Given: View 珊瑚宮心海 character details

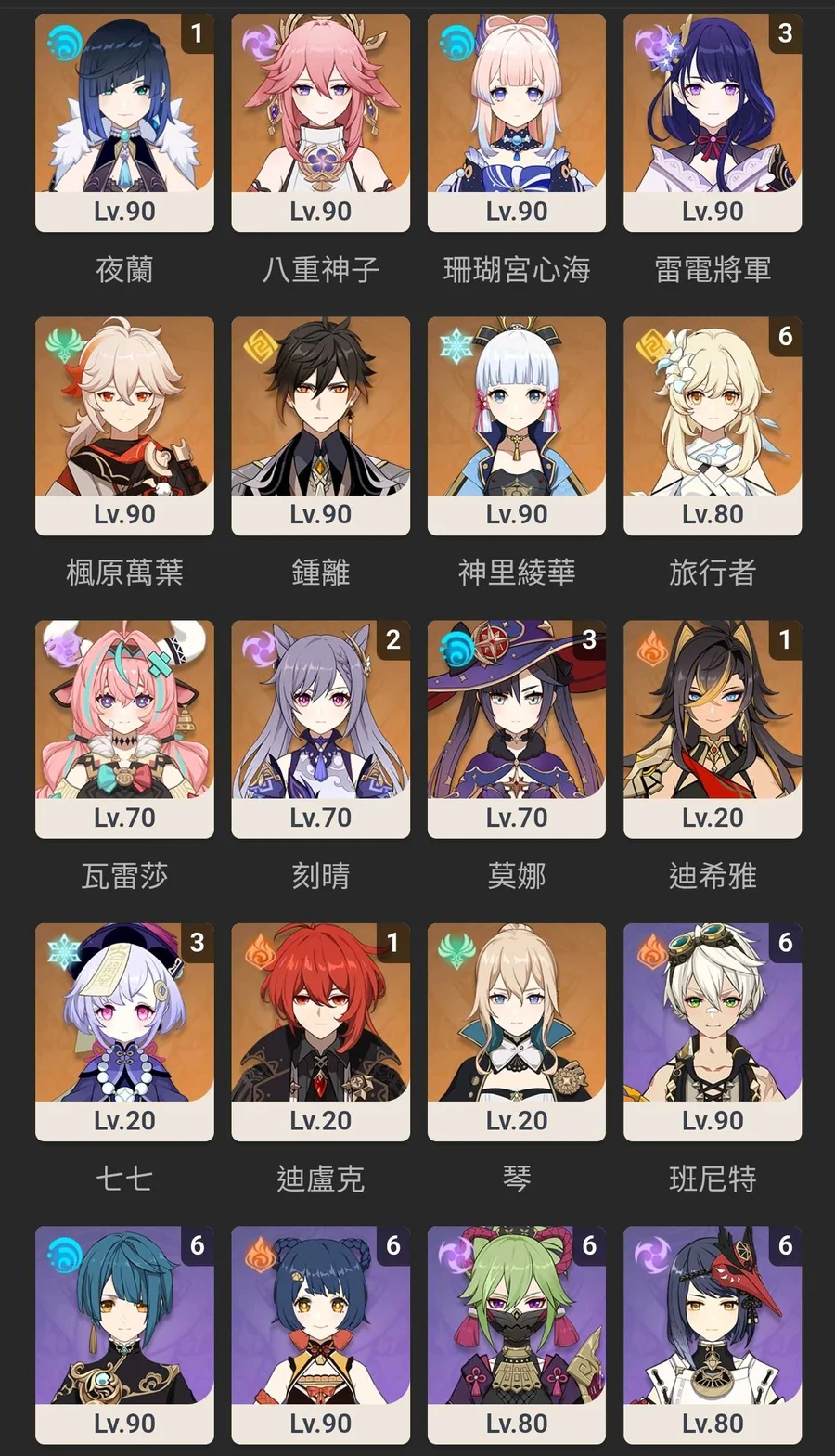Looking at the screenshot, I should pyautogui.click(x=516, y=121).
